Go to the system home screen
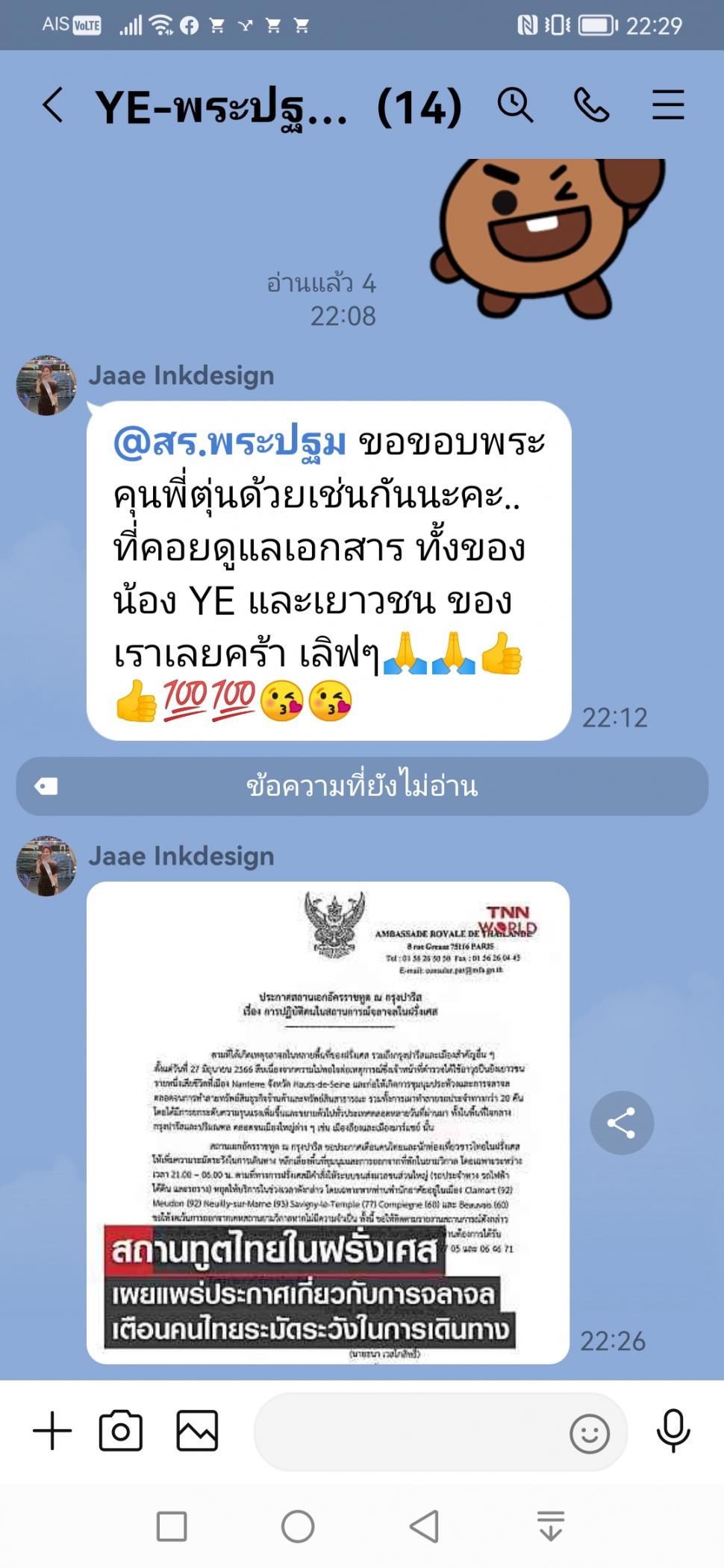 click(298, 1526)
